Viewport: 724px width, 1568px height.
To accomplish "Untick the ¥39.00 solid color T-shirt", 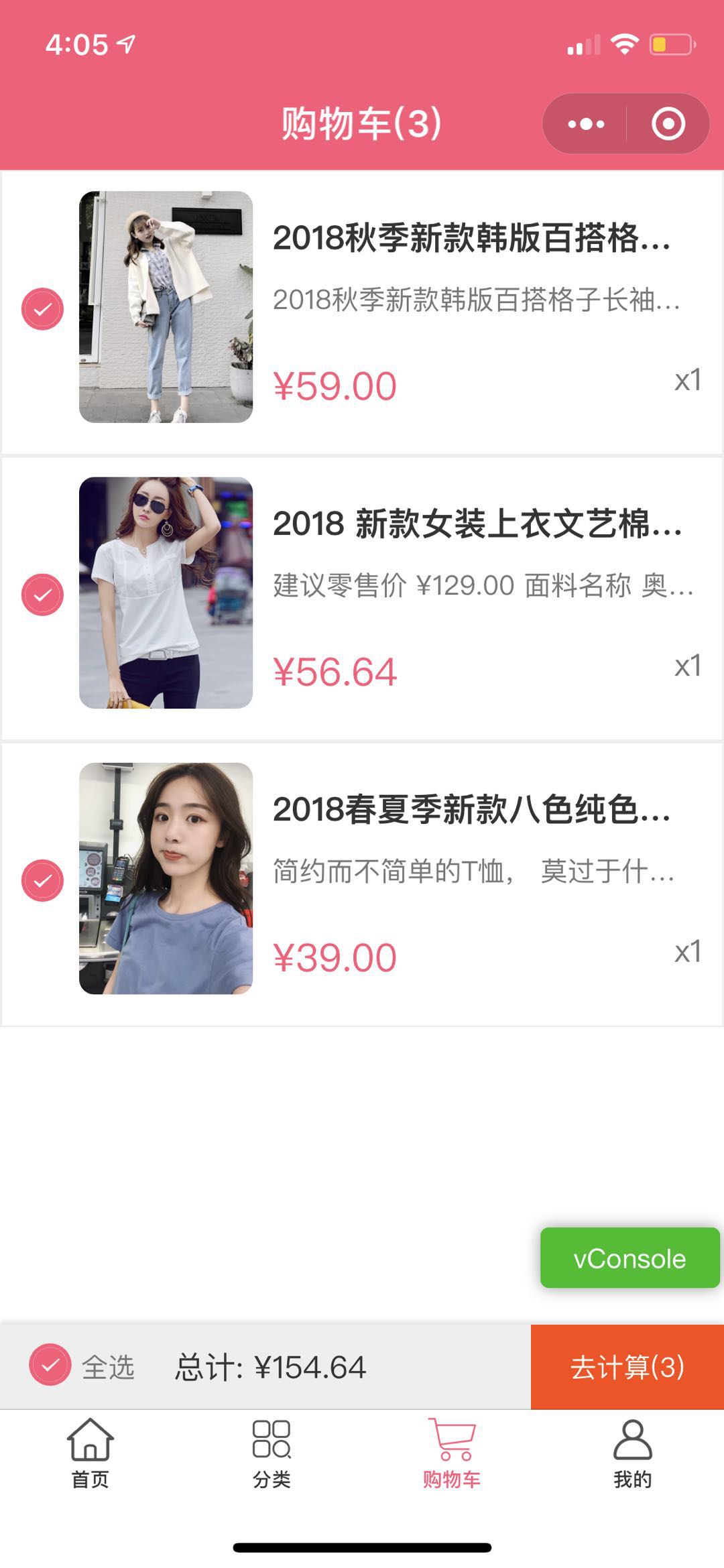I will pyautogui.click(x=43, y=880).
